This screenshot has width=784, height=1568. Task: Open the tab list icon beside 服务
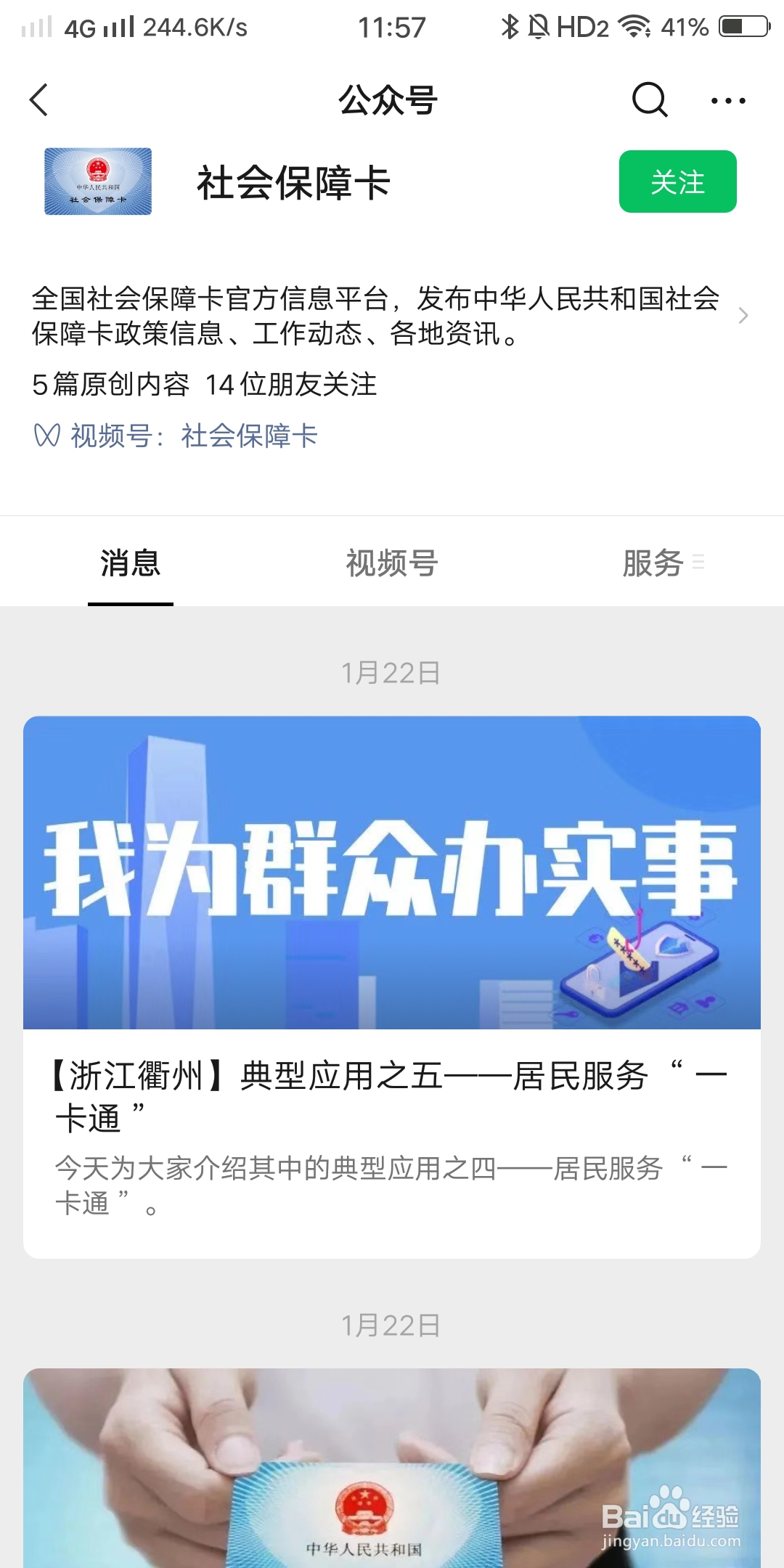tap(699, 561)
